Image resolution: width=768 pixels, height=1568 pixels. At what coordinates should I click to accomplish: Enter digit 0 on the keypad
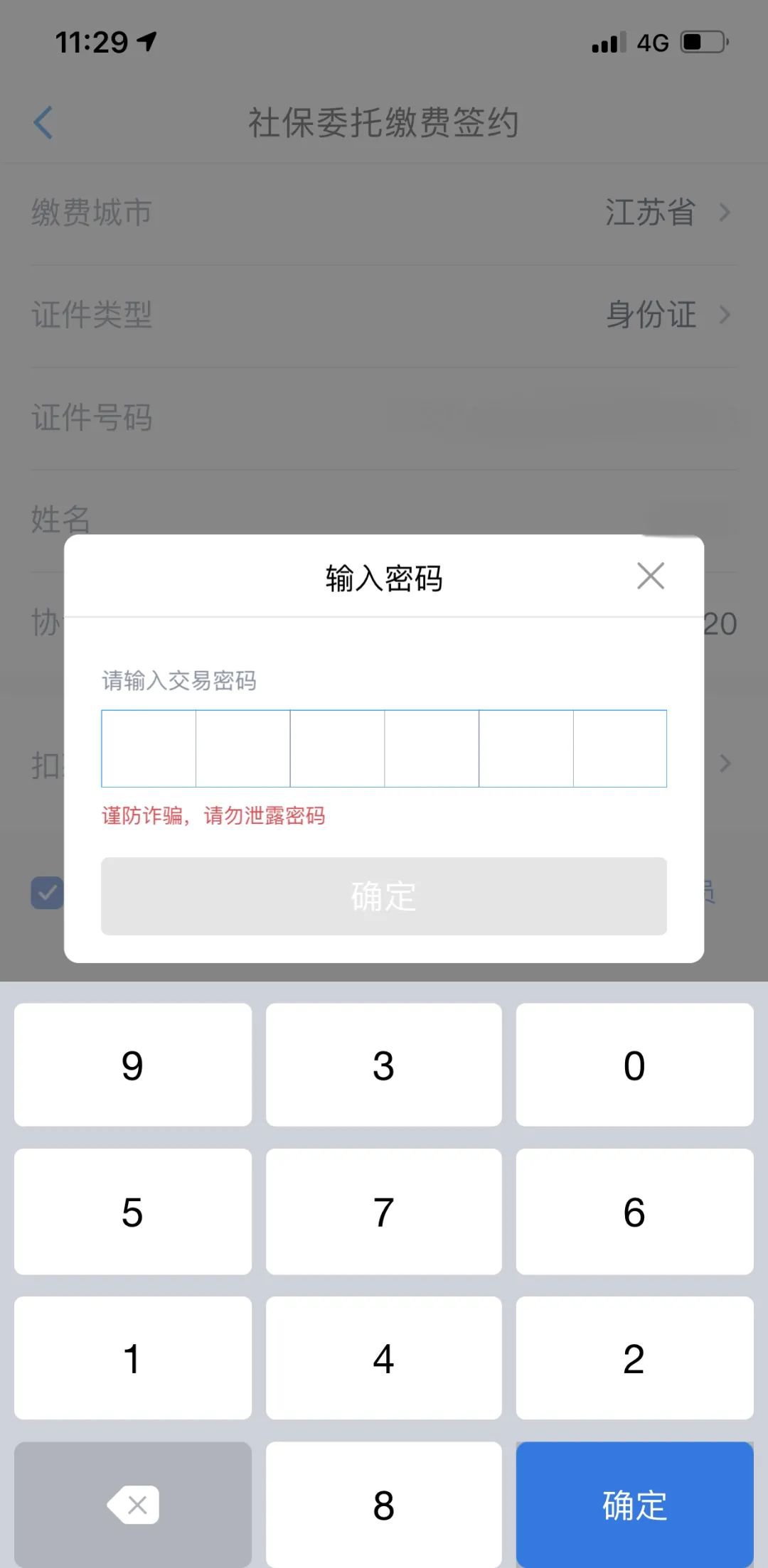click(634, 1065)
